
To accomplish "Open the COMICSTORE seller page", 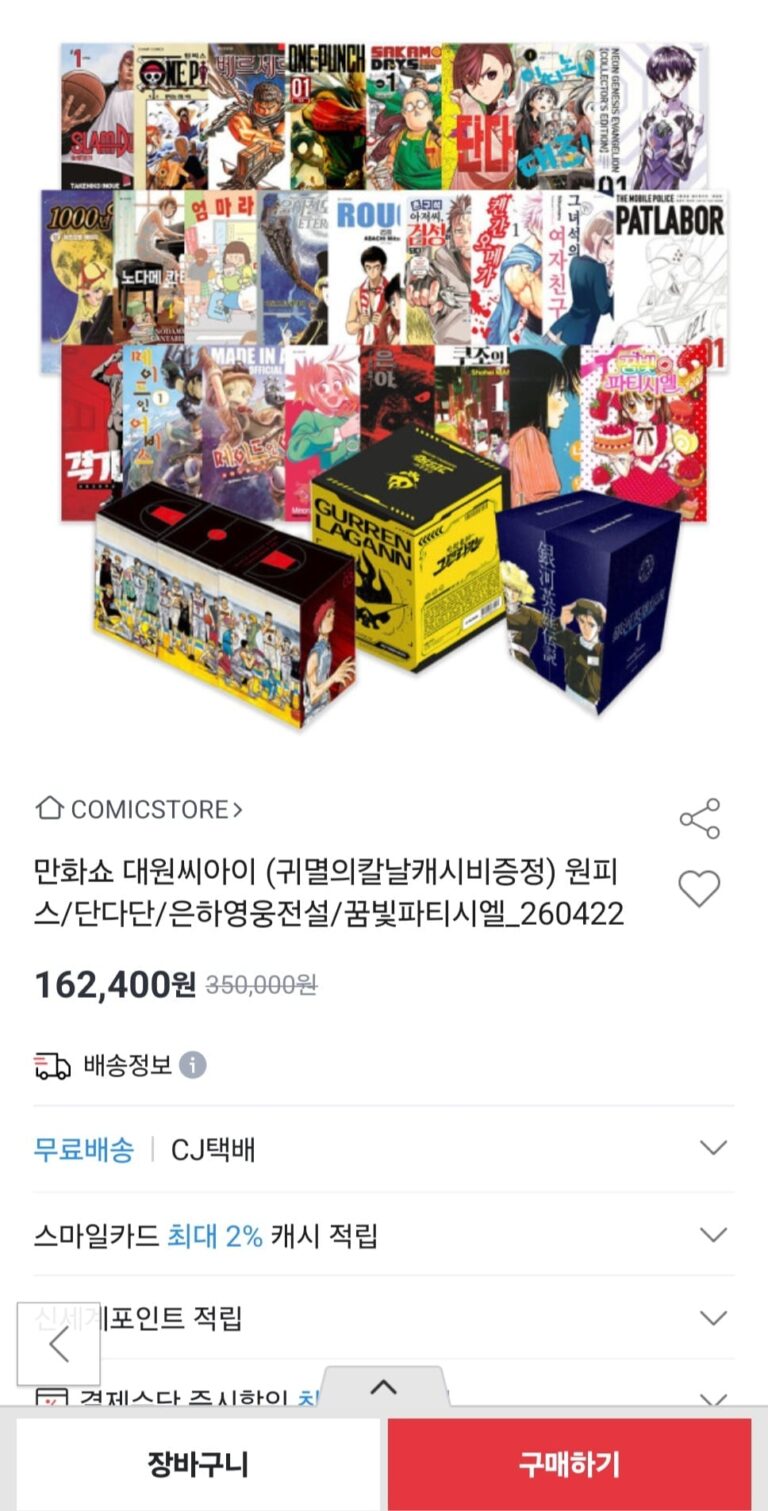I will coord(139,809).
